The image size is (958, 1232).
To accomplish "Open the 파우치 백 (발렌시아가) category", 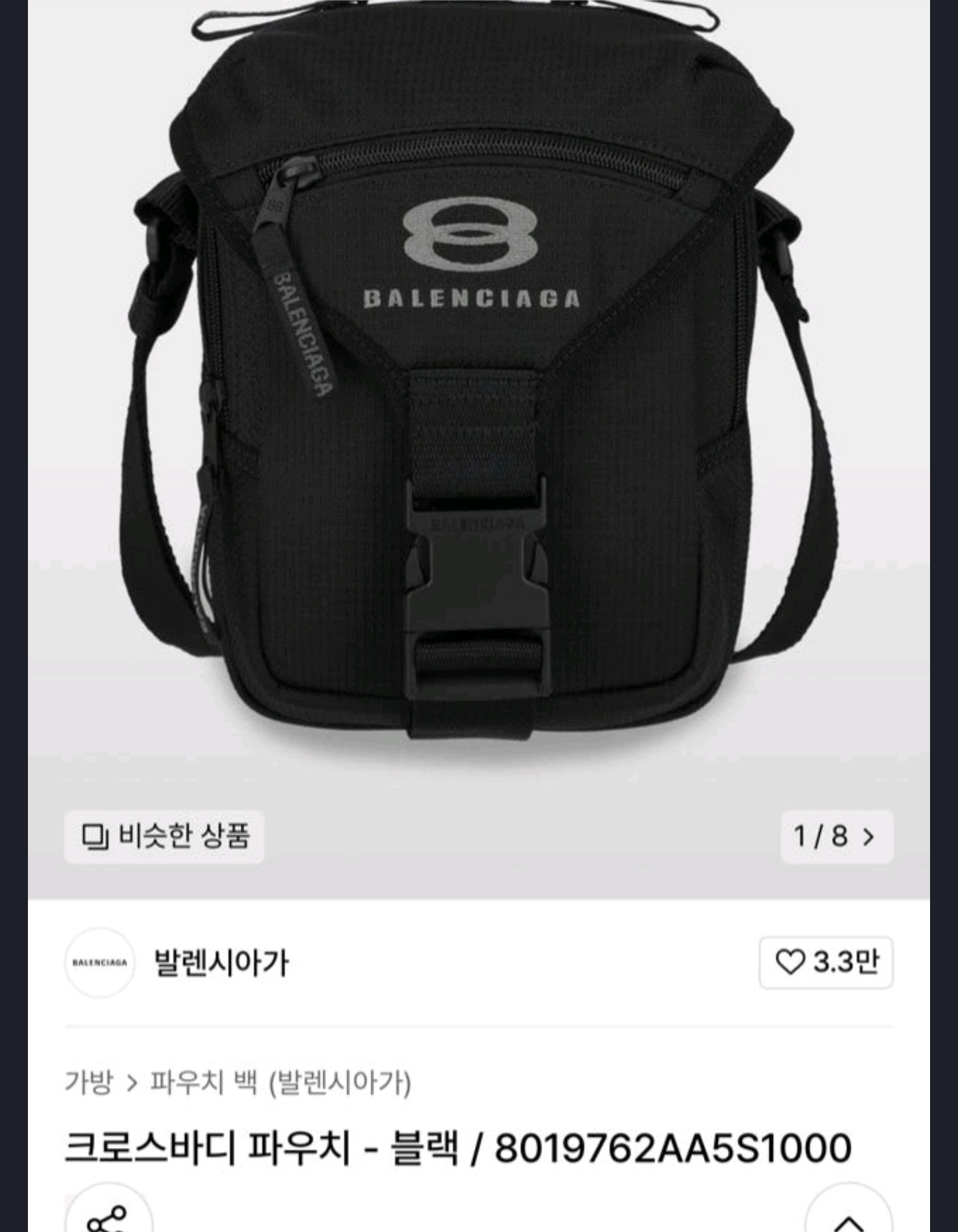I will pos(280,1083).
